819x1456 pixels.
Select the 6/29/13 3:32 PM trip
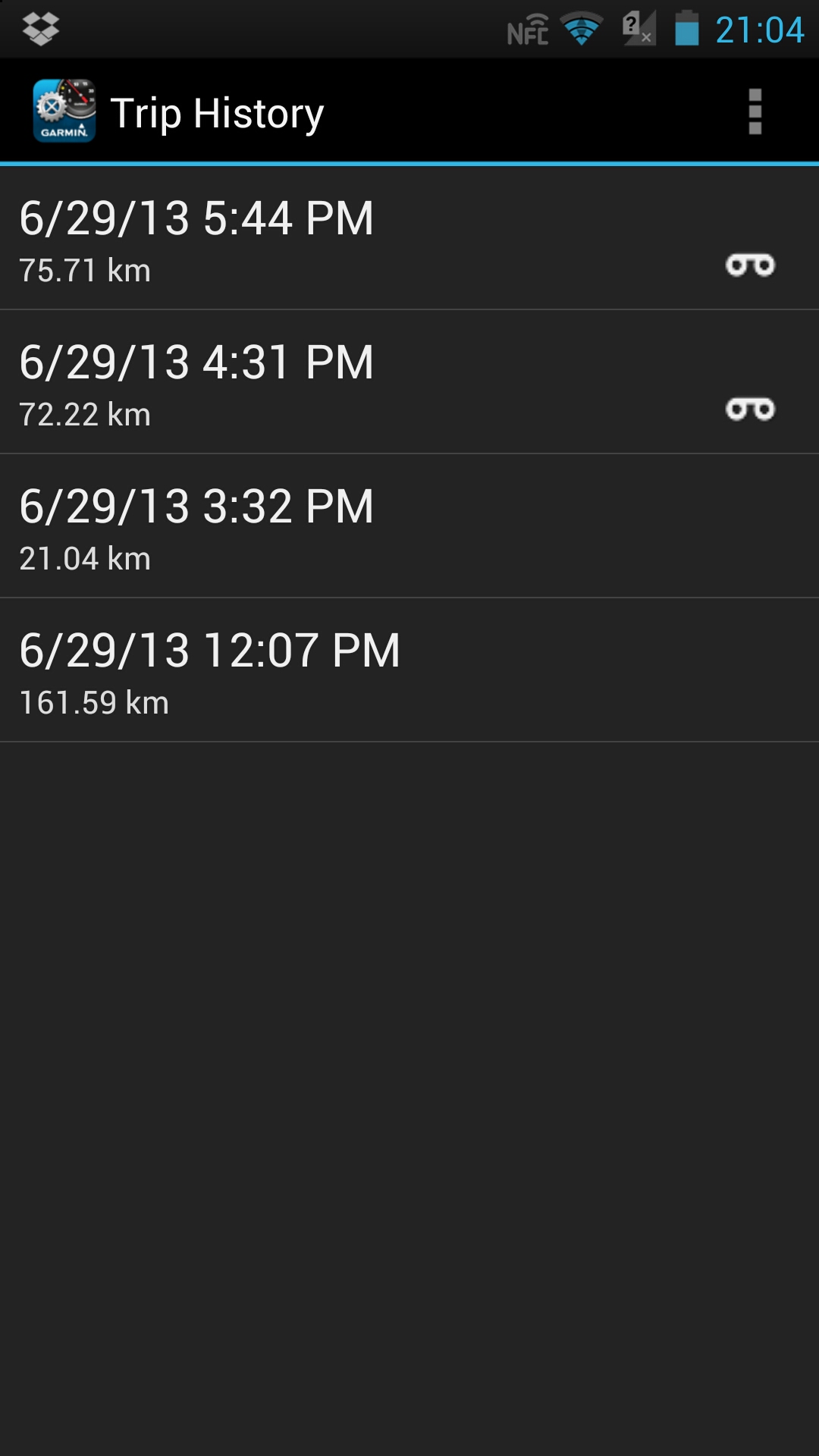click(409, 526)
